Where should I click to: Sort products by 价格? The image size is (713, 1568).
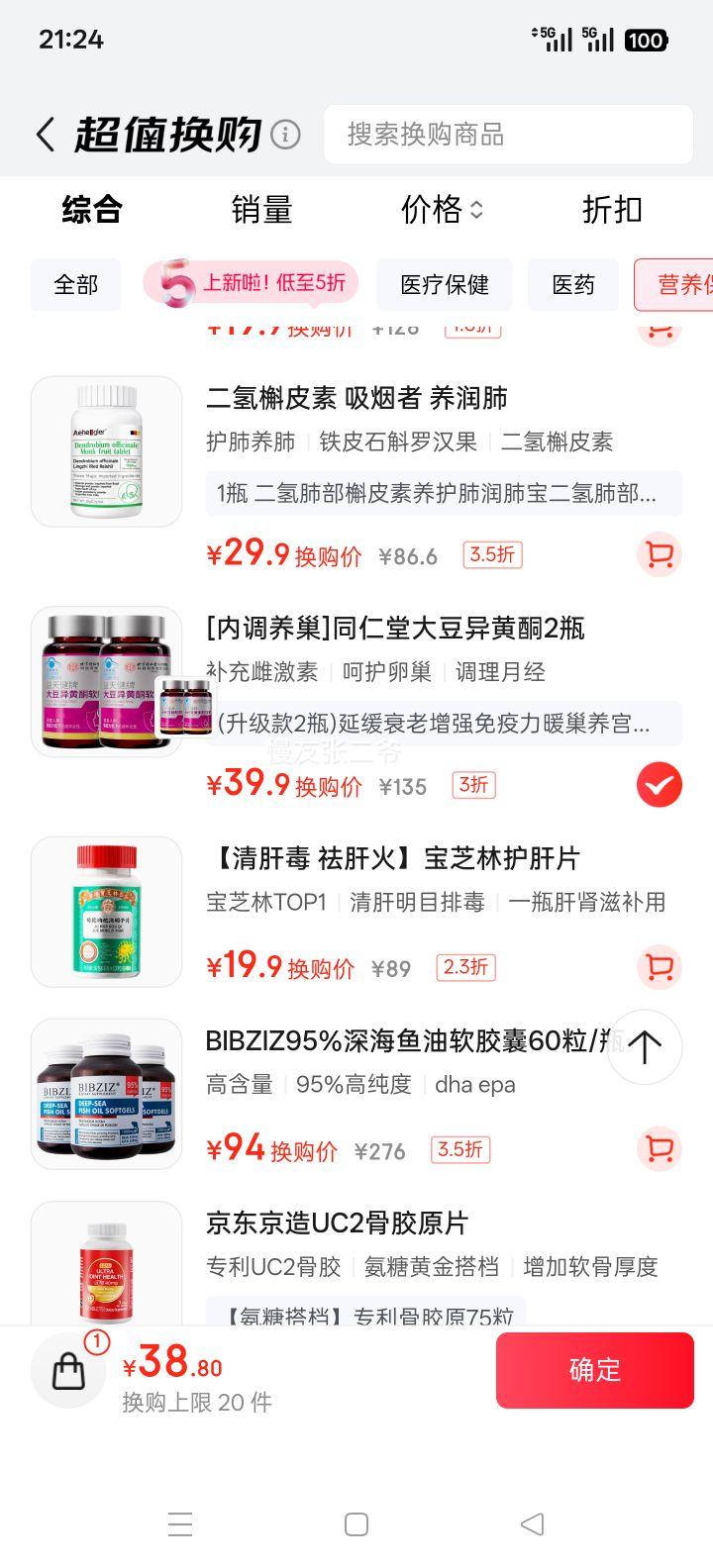tap(442, 210)
